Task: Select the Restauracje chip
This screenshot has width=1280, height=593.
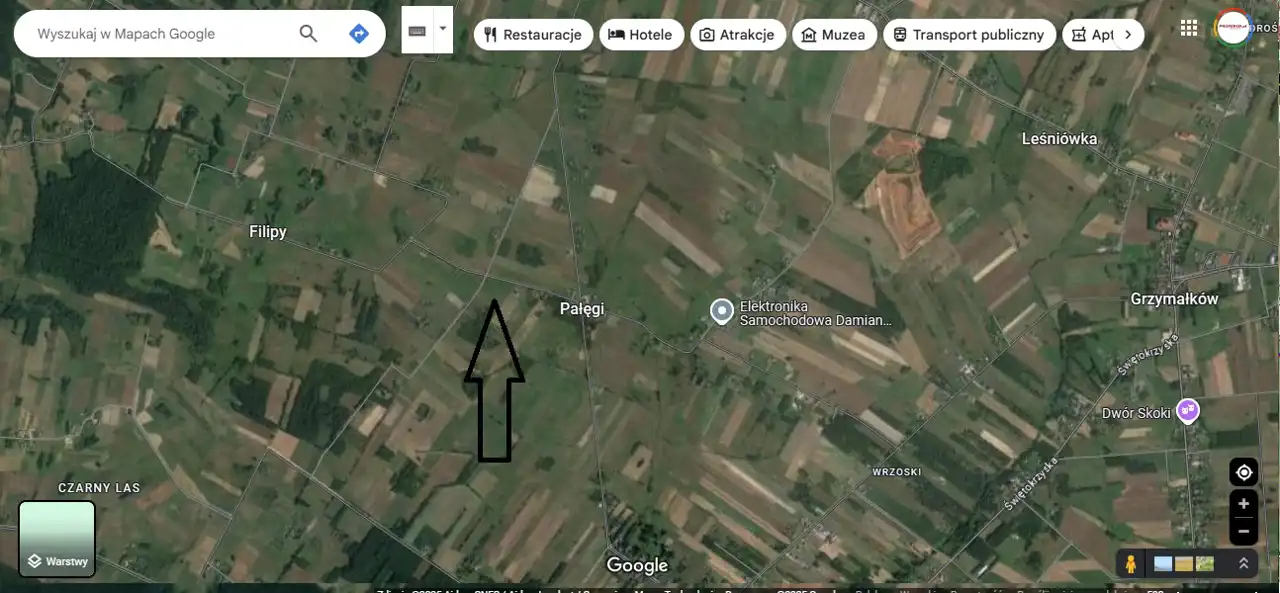Action: 533,35
